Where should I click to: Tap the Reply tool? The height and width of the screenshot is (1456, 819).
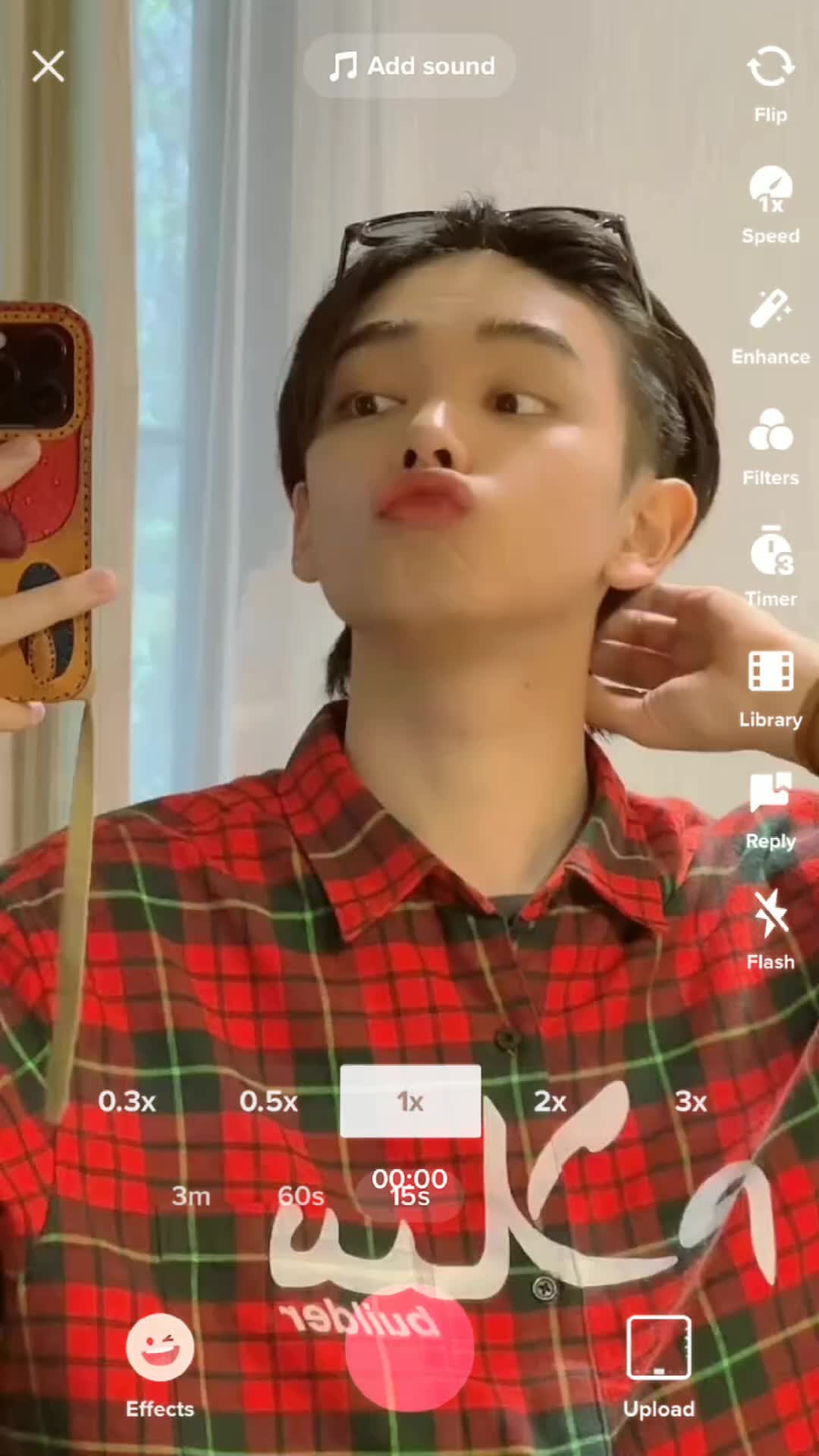tap(770, 809)
